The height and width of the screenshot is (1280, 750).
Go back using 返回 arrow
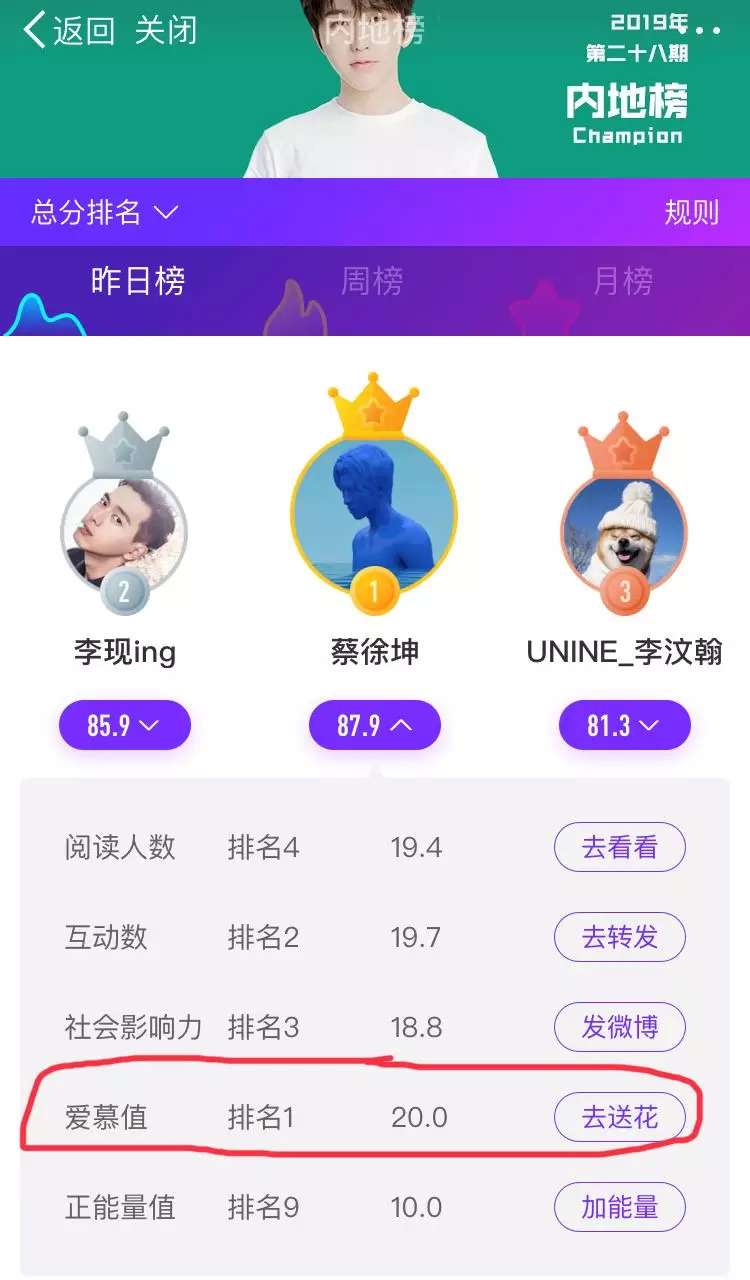(68, 30)
